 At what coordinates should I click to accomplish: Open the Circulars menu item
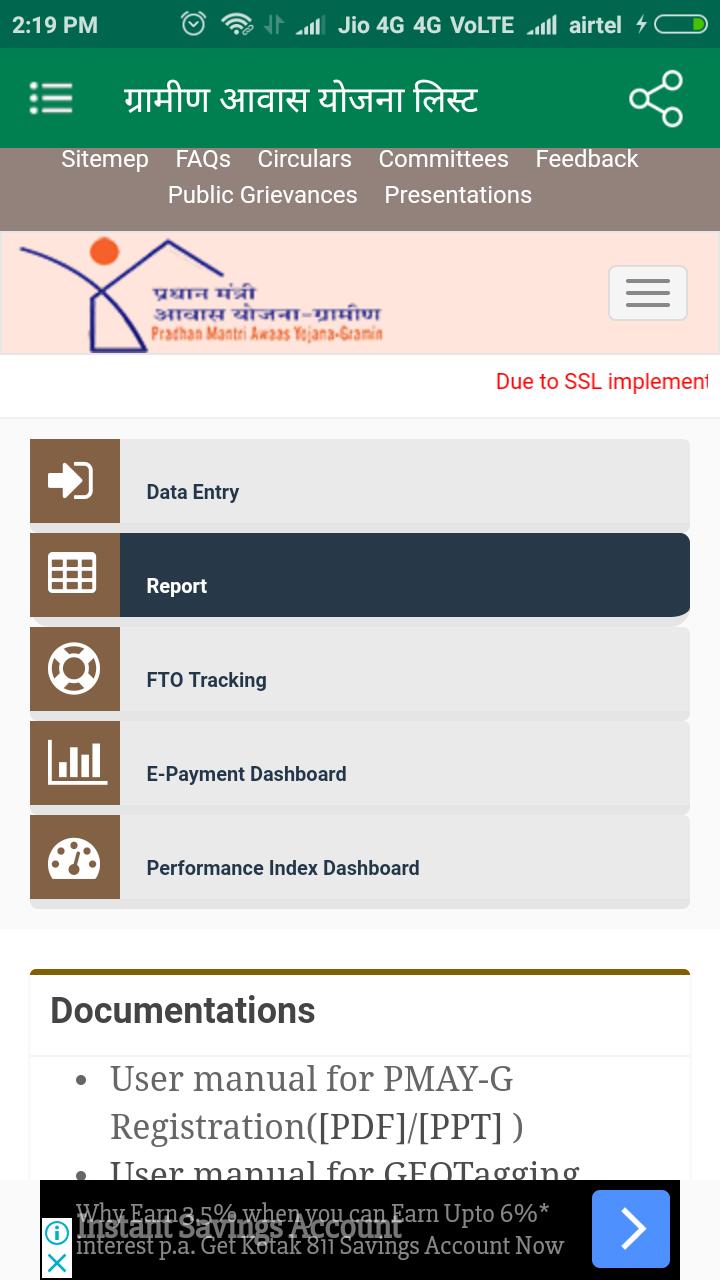click(x=304, y=158)
